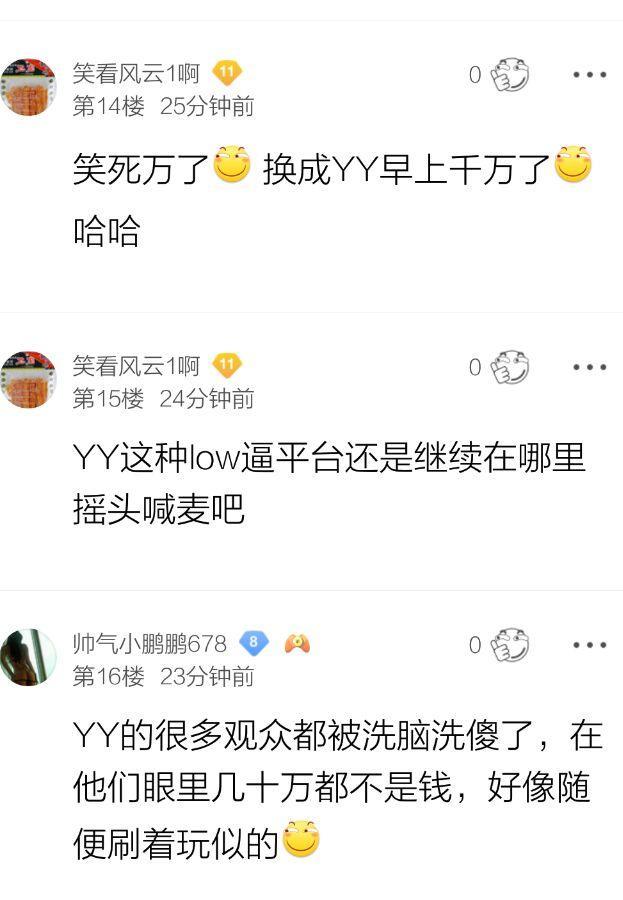Screen dimensions: 623x900
Task: Like 帅气小鹏鹏678's comment
Action: [510, 645]
